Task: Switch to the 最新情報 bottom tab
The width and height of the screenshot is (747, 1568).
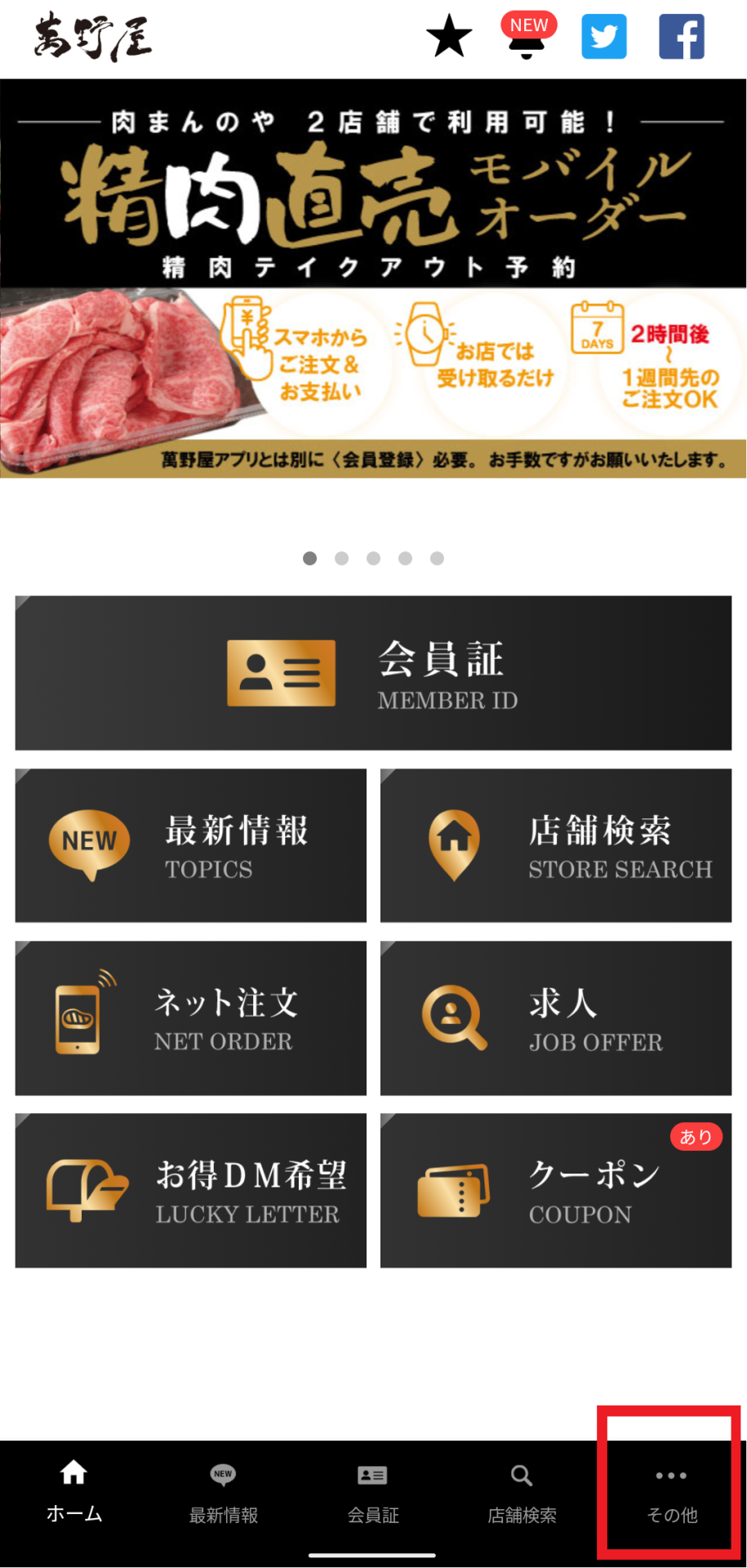Action: (224, 1492)
